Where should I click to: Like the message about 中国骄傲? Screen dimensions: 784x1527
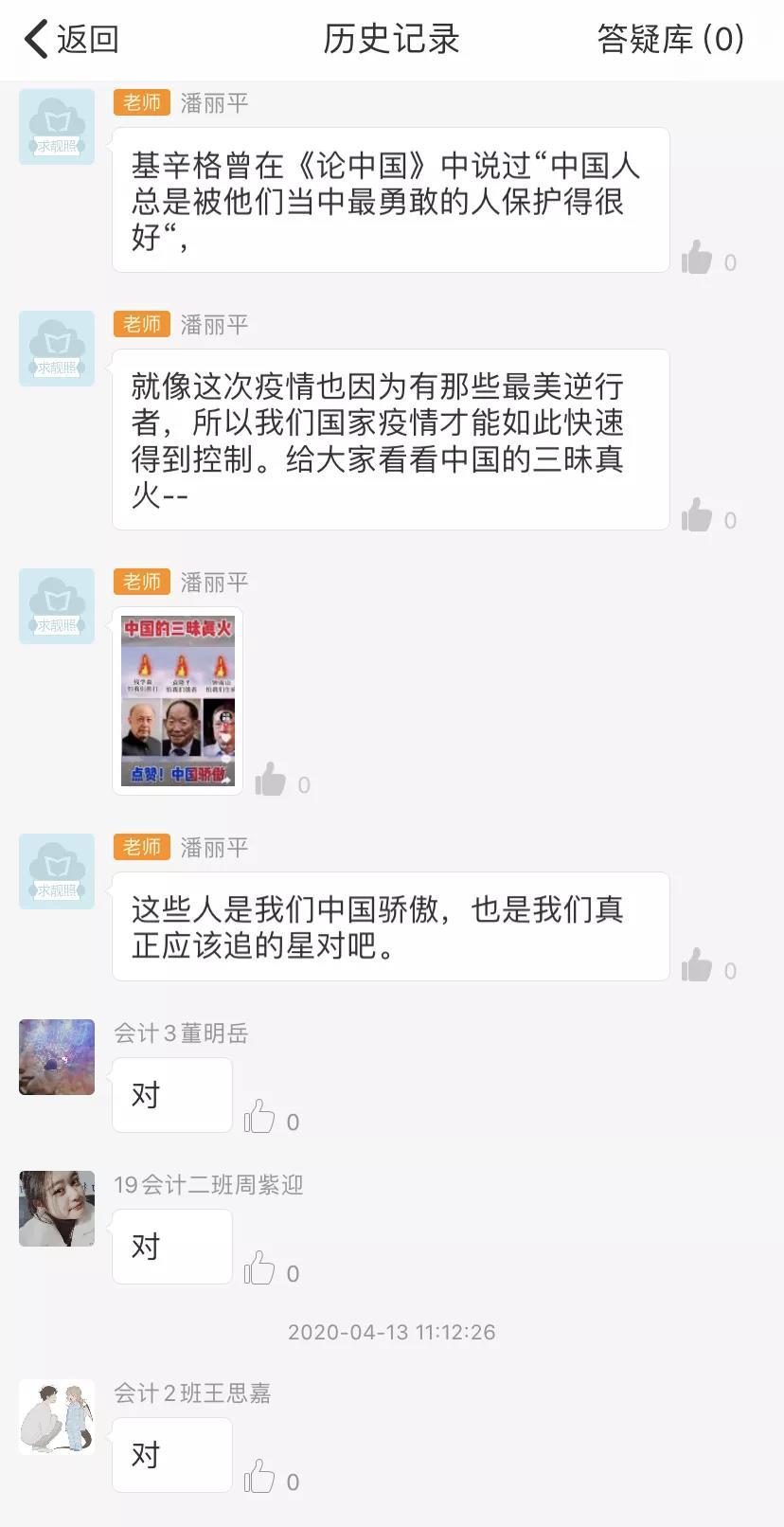[x=697, y=965]
